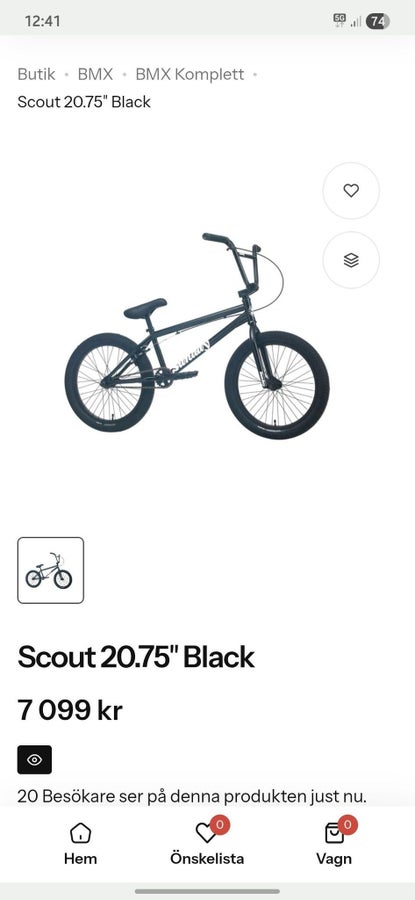415x900 pixels.
Task: Go to the BMX breadcrumb category
Action: 95,75
